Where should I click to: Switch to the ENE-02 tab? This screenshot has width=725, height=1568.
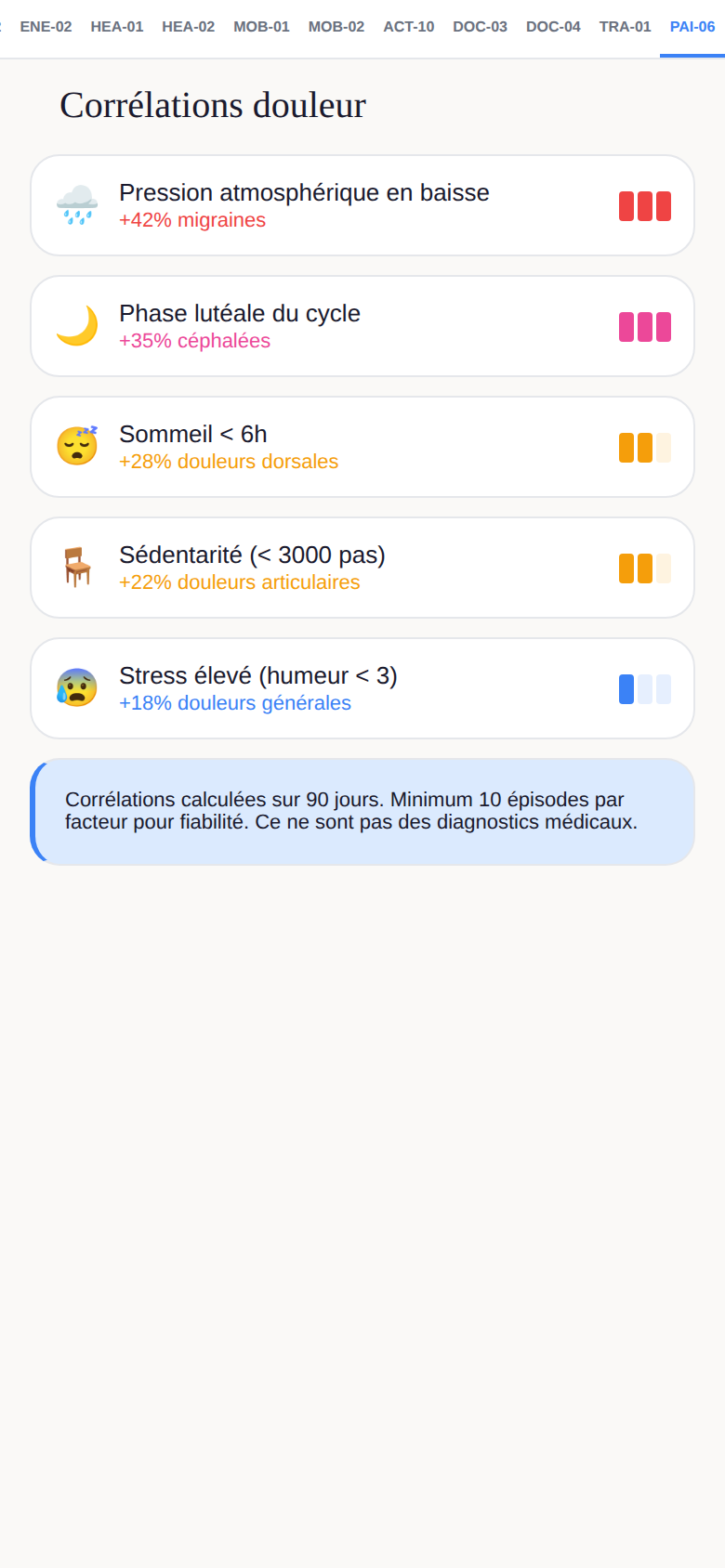(46, 27)
